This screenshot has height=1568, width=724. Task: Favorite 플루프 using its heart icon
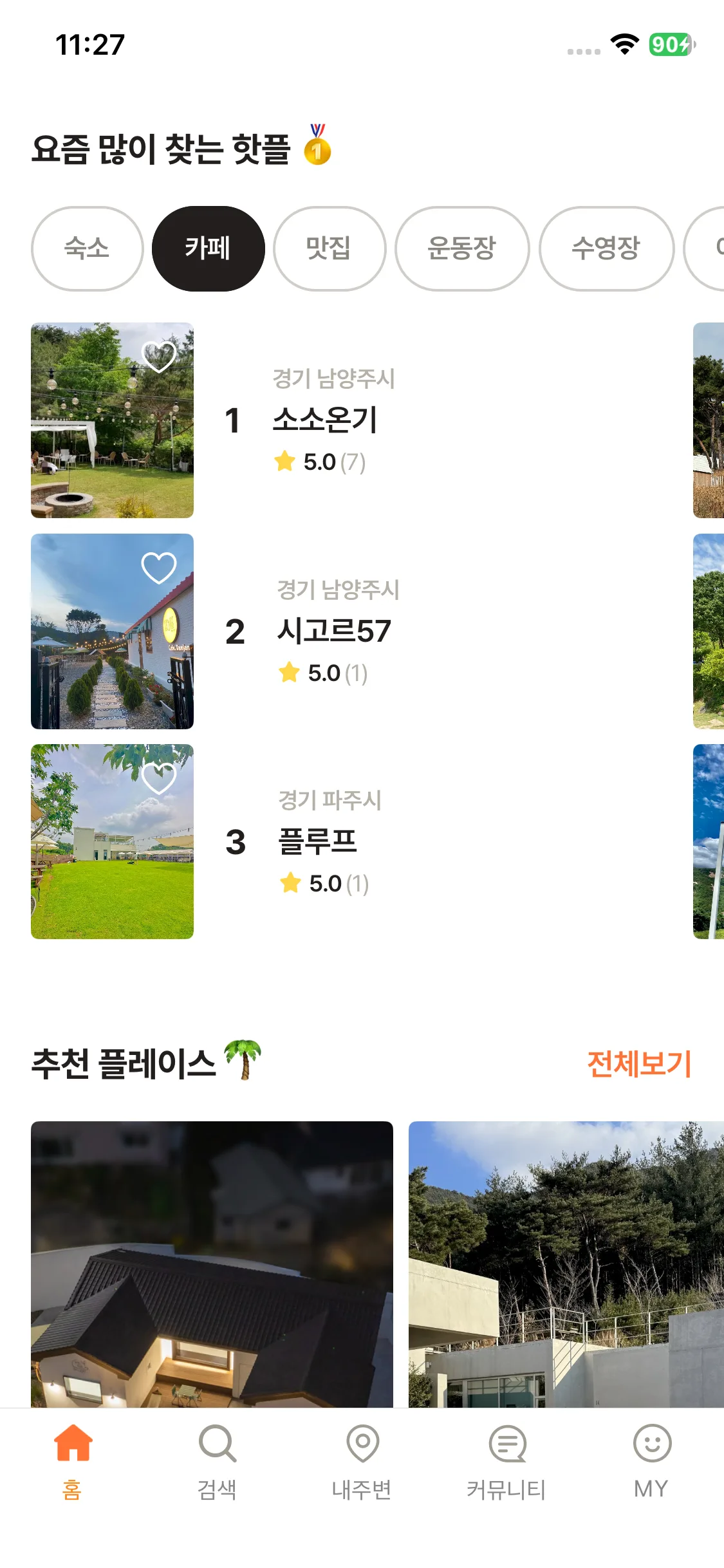(x=158, y=778)
